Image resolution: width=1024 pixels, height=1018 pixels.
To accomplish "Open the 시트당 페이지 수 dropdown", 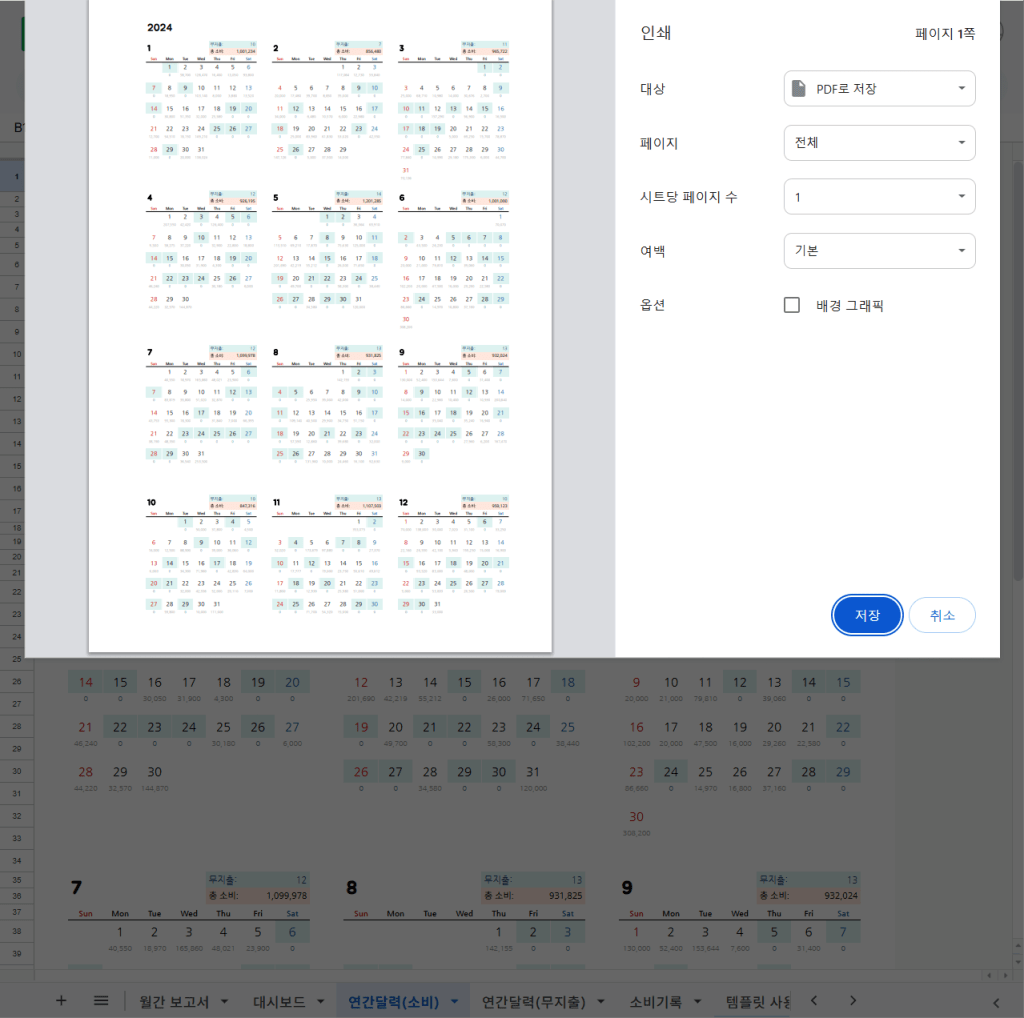I will 879,197.
